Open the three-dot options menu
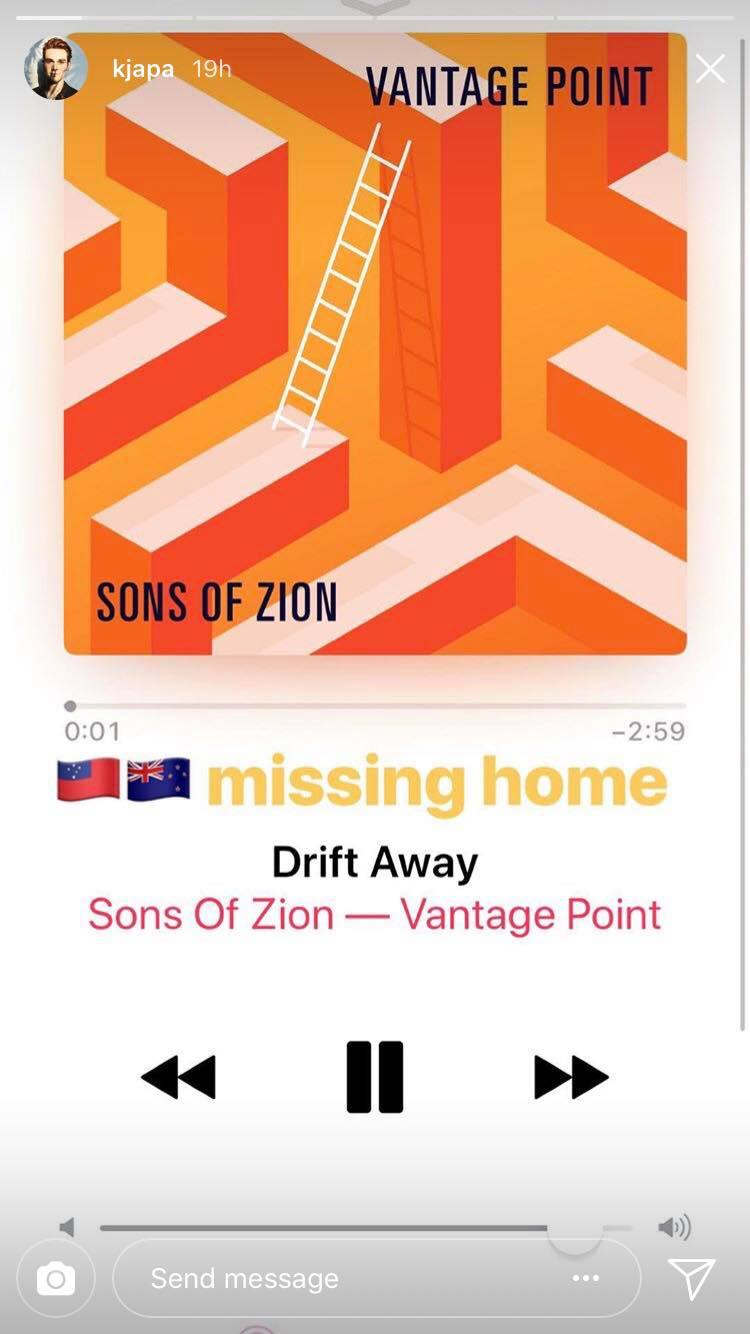 [x=586, y=1278]
